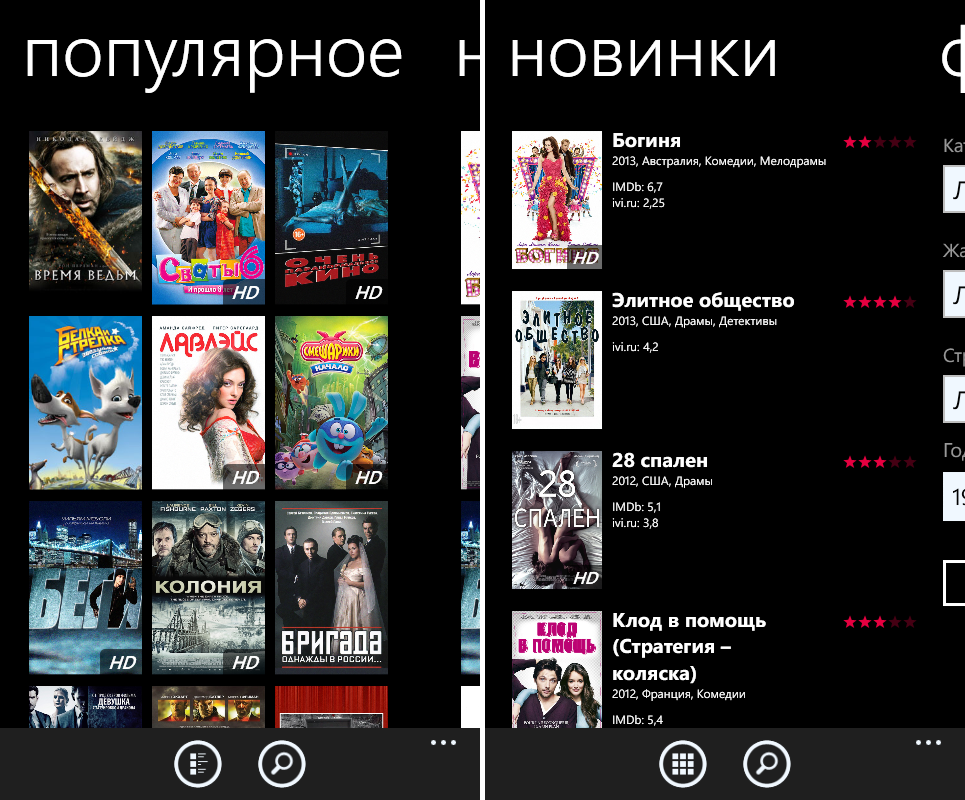Open Смешарики Начало poster
Screen dimensions: 965x800
click(331, 402)
